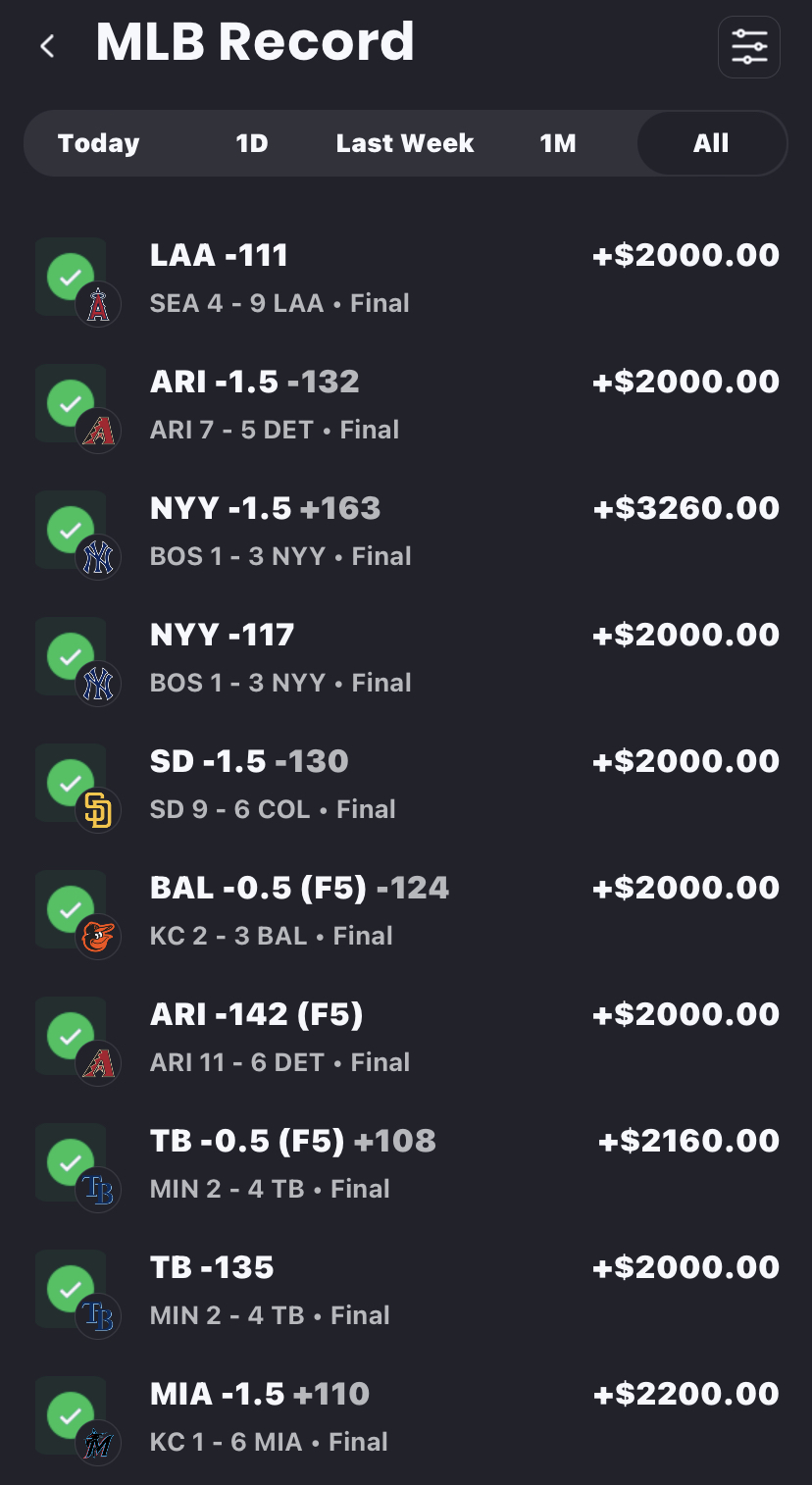Screen dimensions: 812x1485
Task: Go back from MLB Record
Action: pos(47,46)
